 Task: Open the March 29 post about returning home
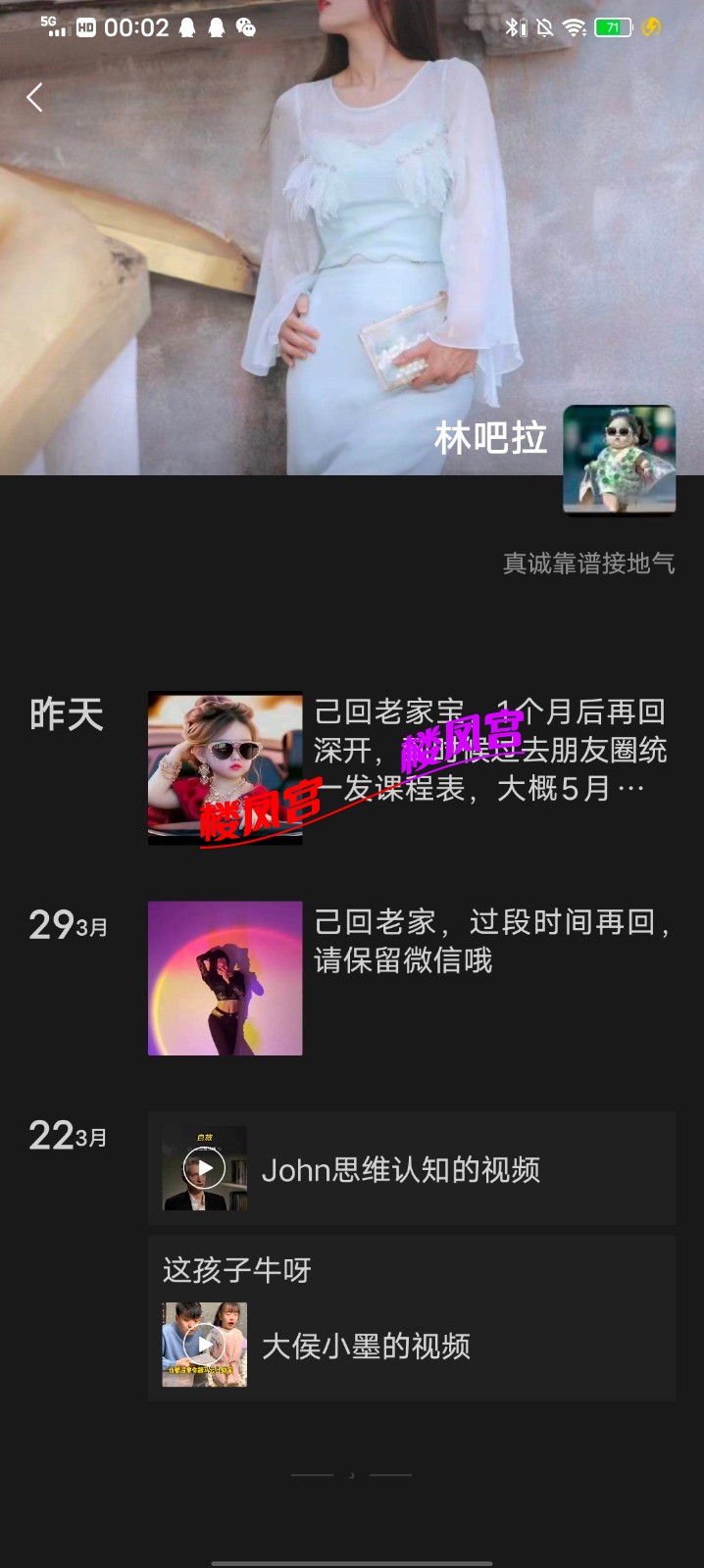tap(226, 977)
